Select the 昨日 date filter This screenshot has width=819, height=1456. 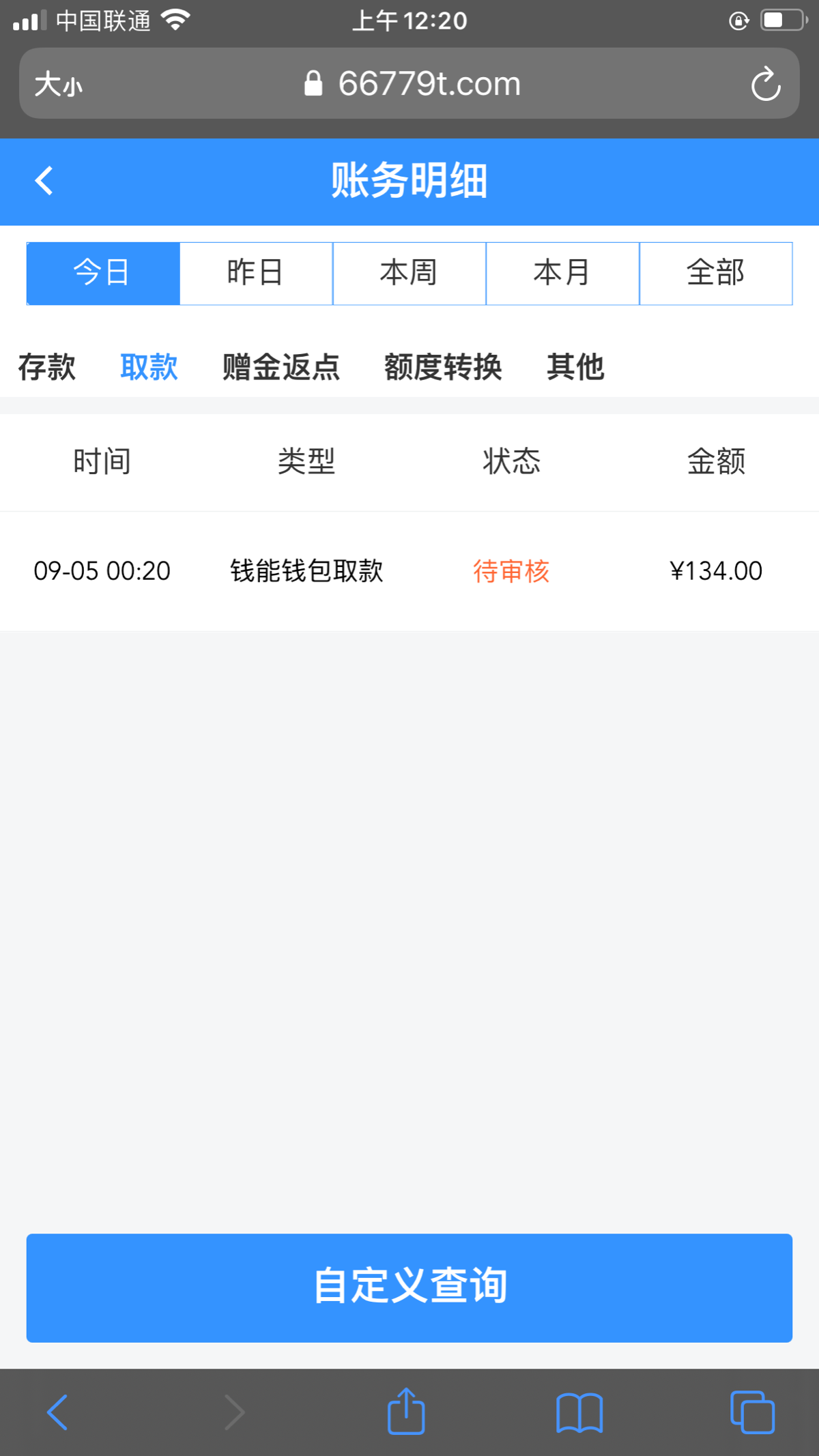point(255,272)
